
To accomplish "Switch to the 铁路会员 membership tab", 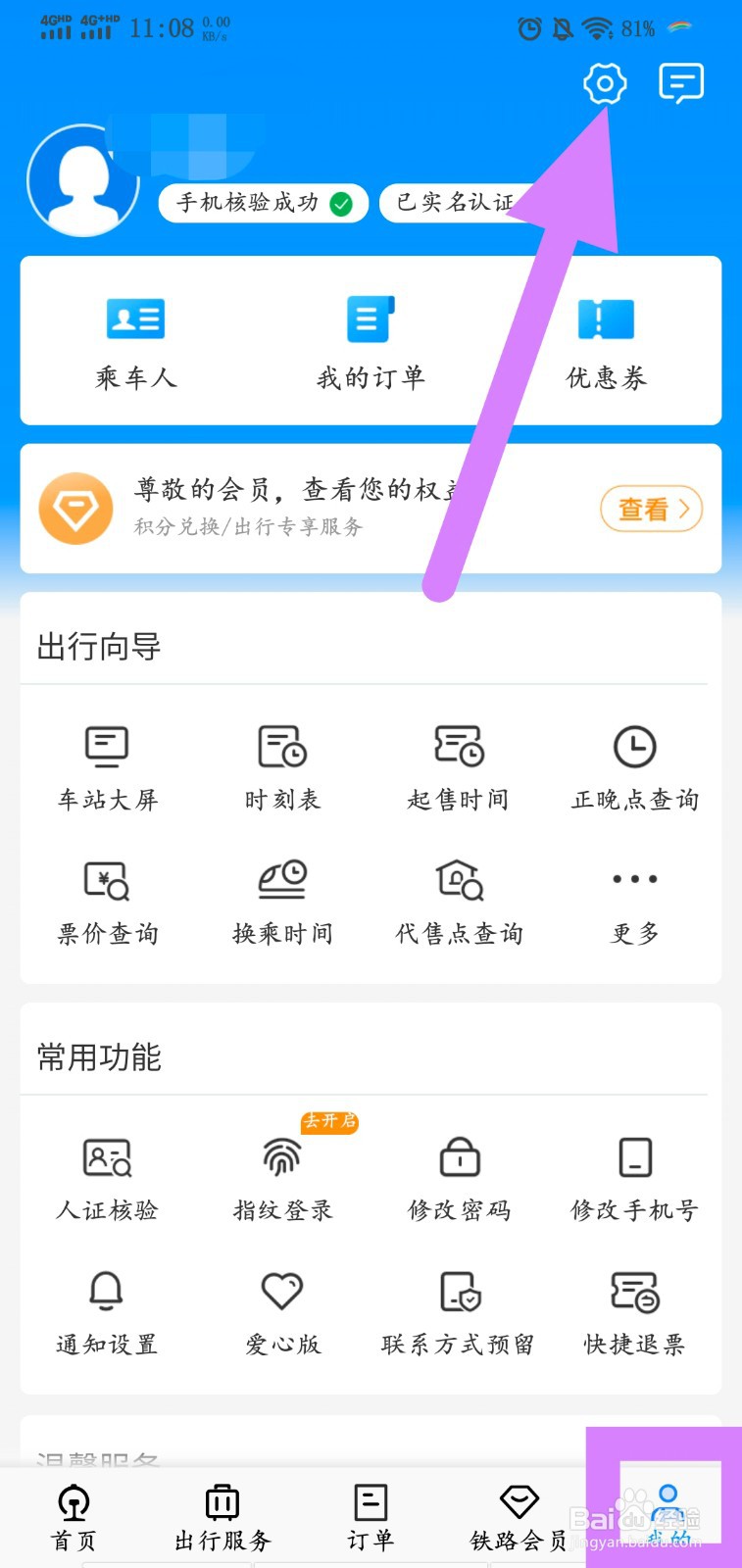I will tap(518, 1514).
